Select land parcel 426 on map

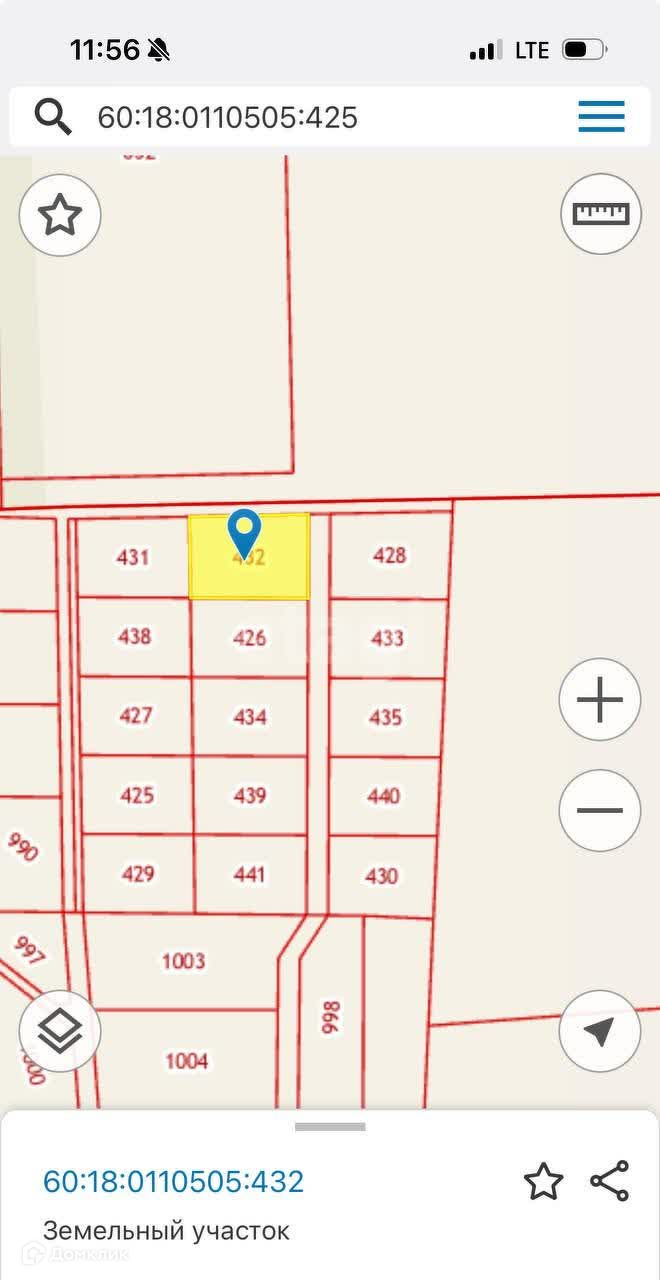(249, 638)
